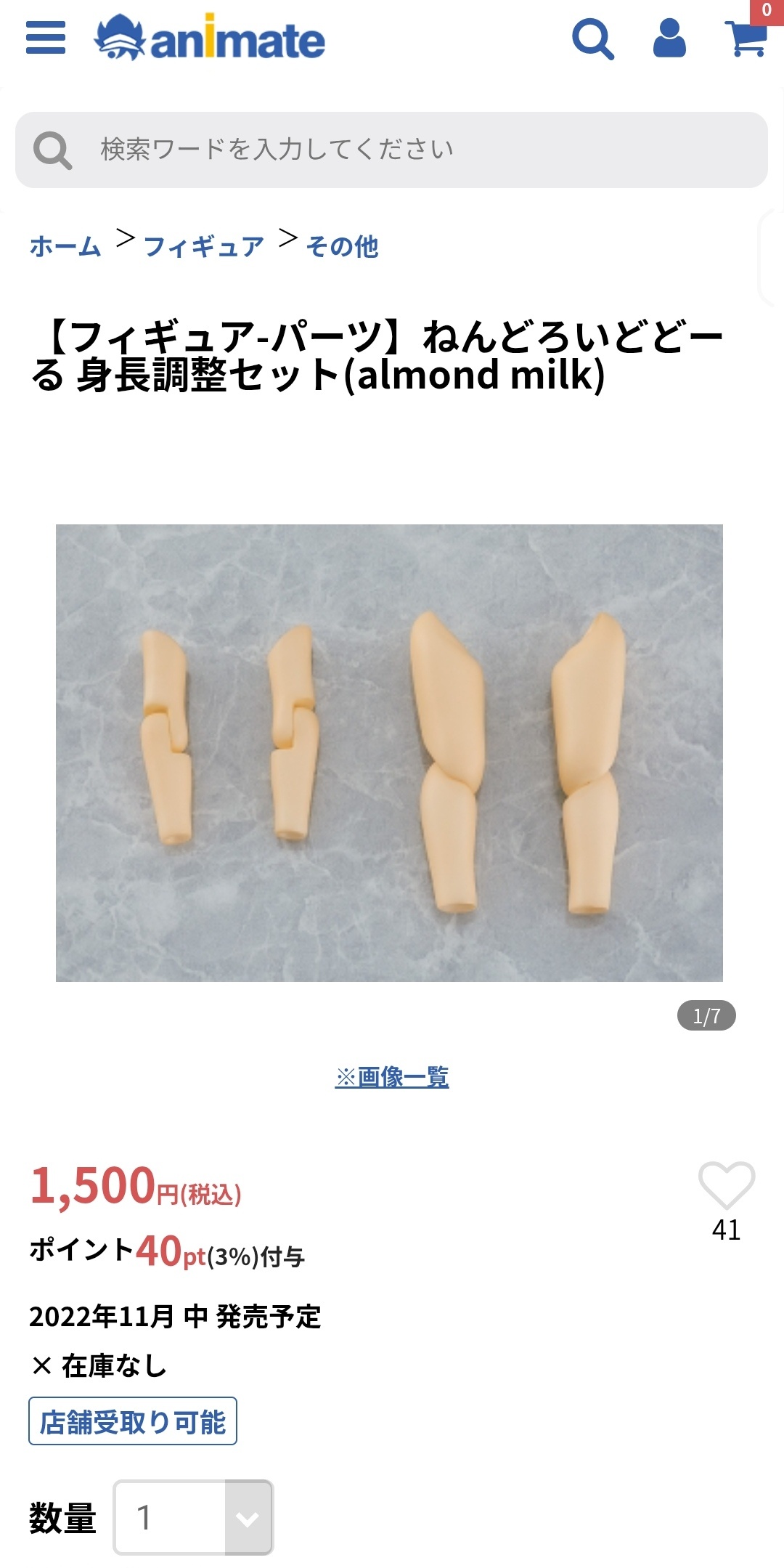View the shopping cart
The image size is (784, 1568).
pos(746,38)
